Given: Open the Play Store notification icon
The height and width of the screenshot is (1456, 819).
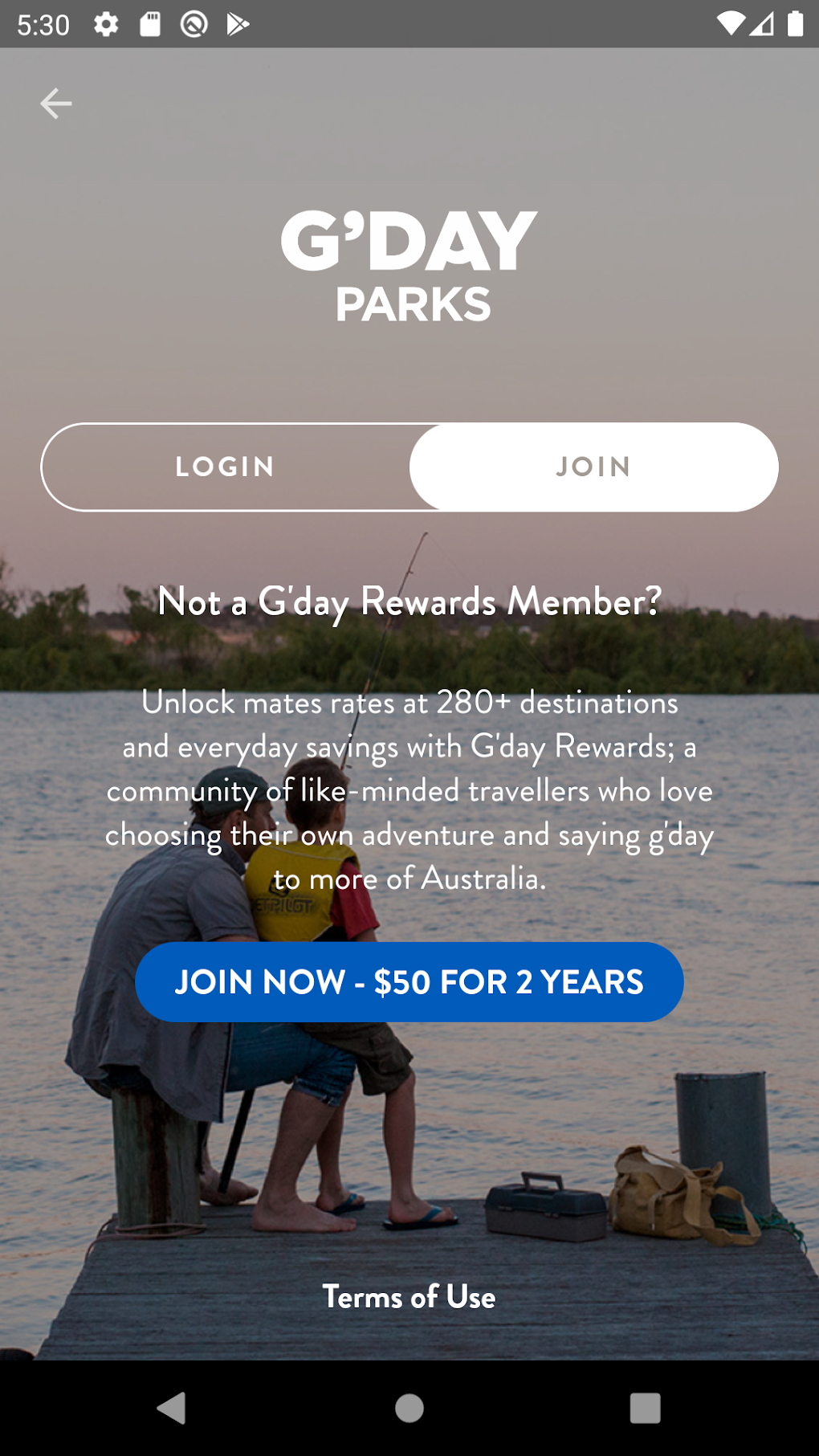Looking at the screenshot, I should pyautogui.click(x=235, y=23).
